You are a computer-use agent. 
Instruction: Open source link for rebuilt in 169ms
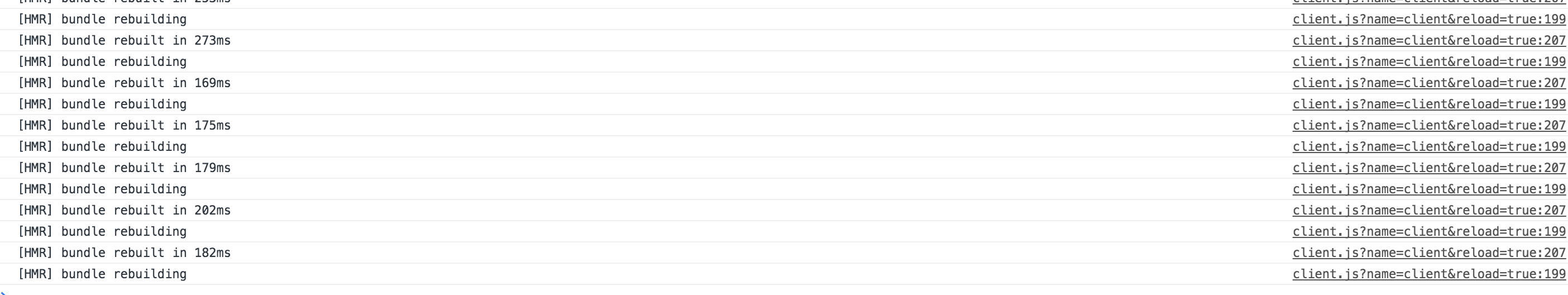[1428, 83]
